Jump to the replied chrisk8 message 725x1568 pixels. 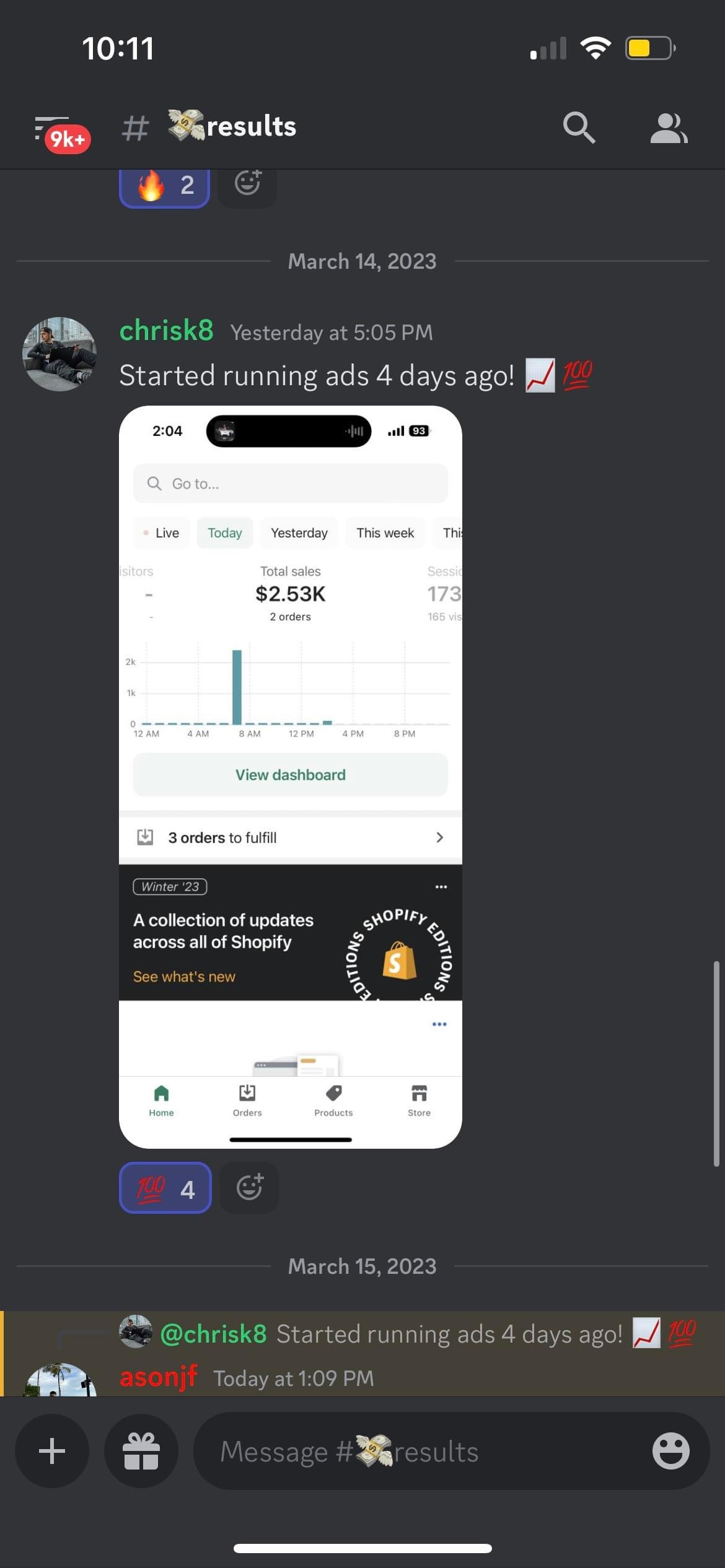(449, 1334)
